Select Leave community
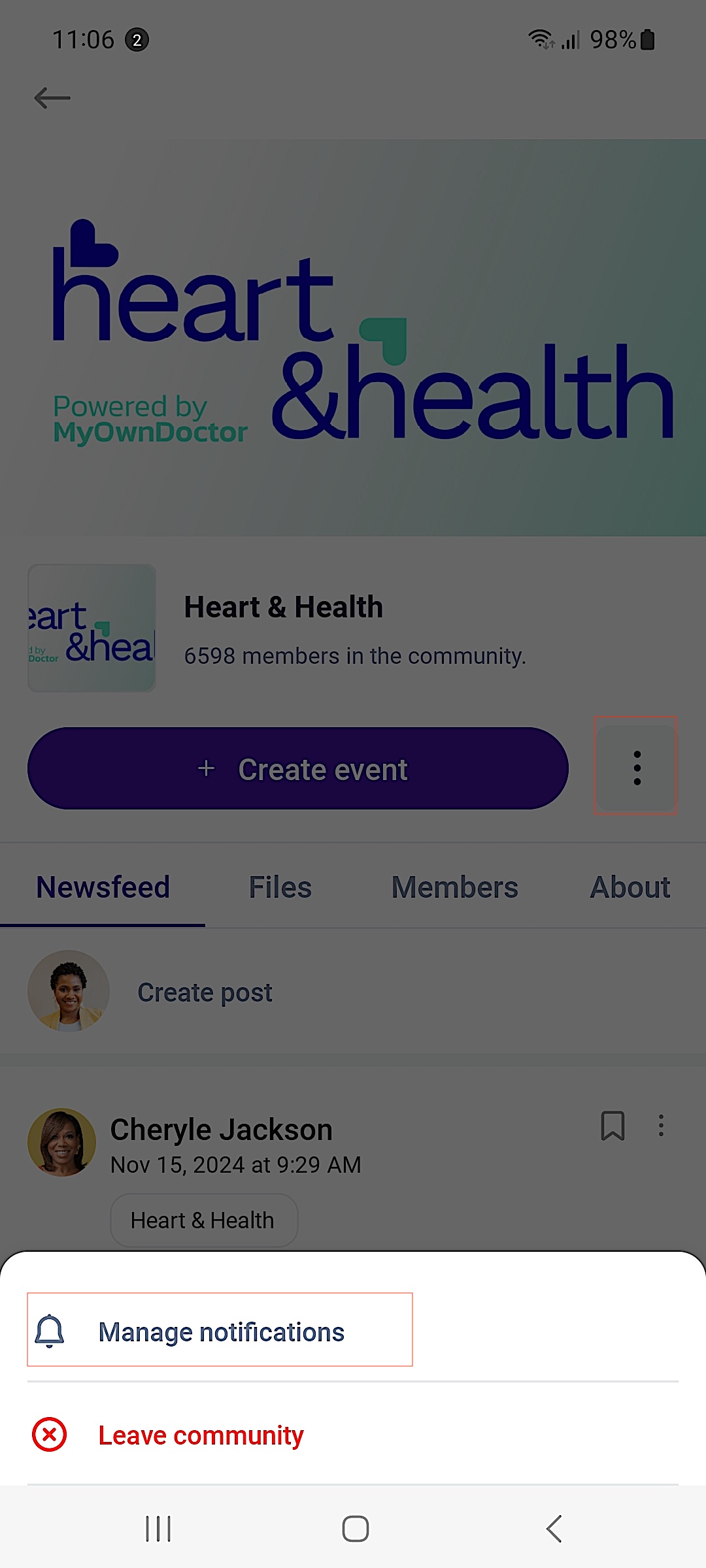Screen dimensions: 706x1568 coord(353,1435)
